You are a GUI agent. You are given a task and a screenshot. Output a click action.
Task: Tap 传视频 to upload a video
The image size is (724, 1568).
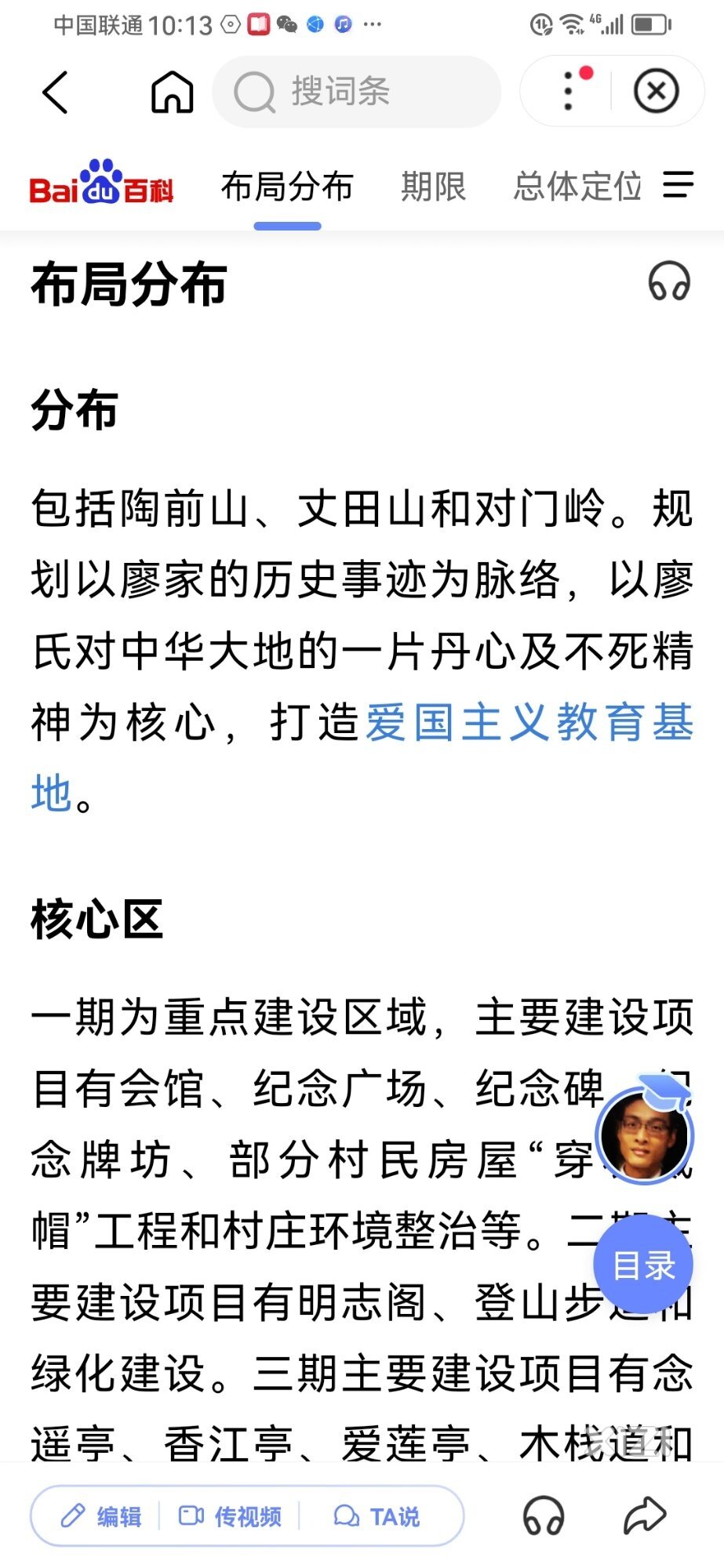(230, 1516)
